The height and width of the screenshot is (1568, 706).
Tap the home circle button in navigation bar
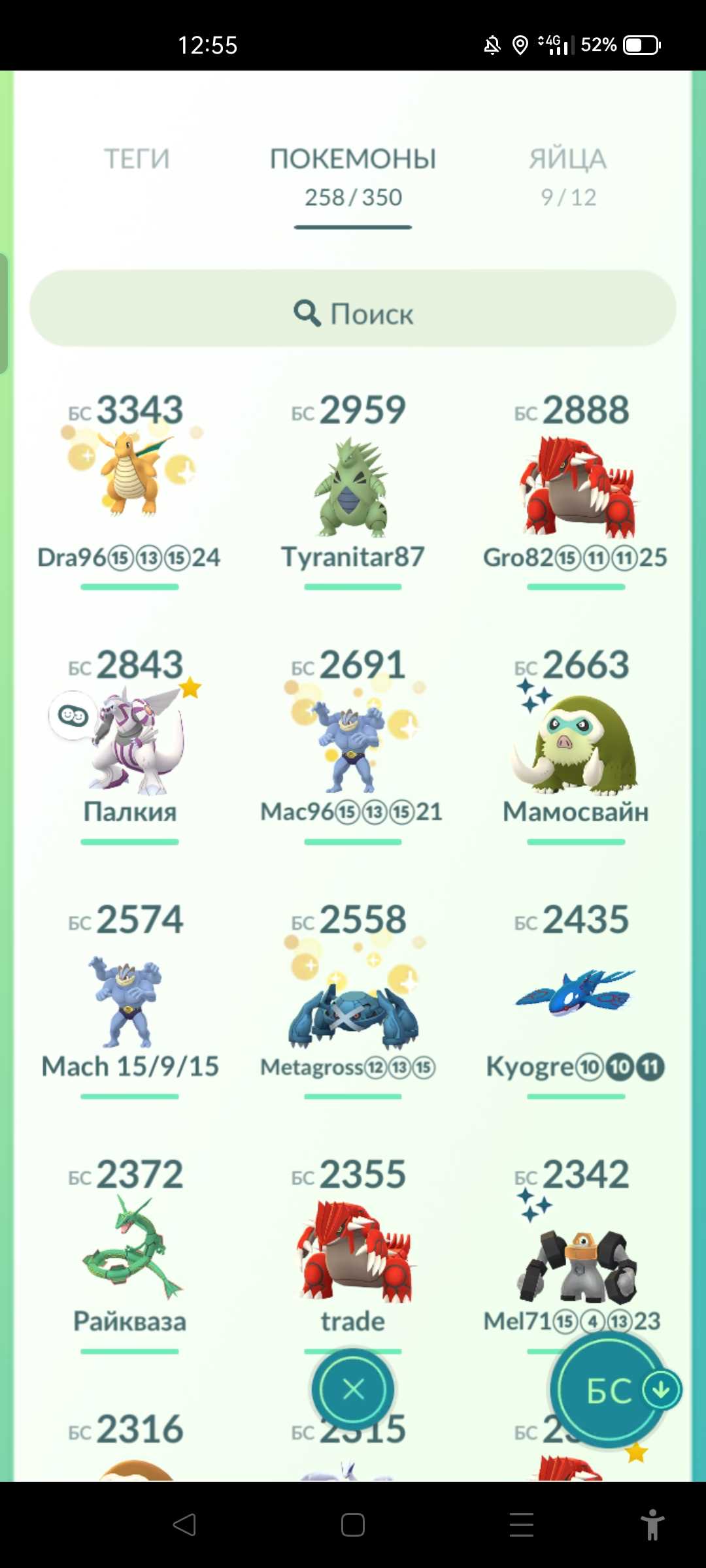tap(352, 1525)
